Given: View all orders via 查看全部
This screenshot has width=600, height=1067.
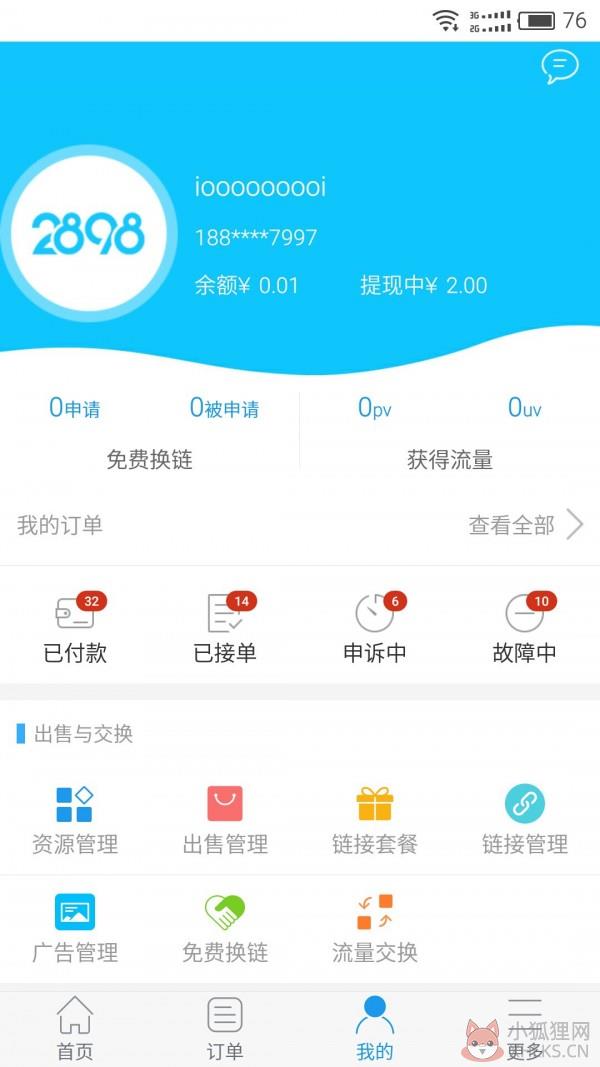Looking at the screenshot, I should click(526, 525).
